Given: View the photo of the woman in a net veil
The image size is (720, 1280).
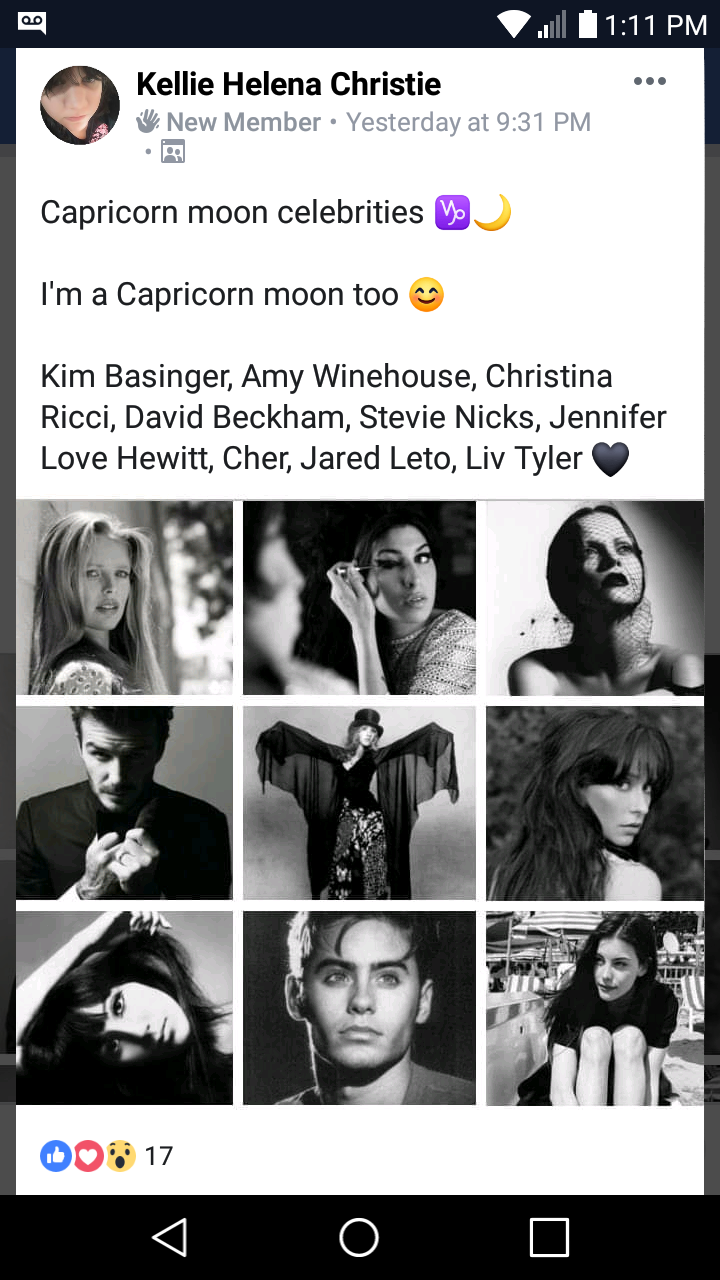Looking at the screenshot, I should 595,598.
